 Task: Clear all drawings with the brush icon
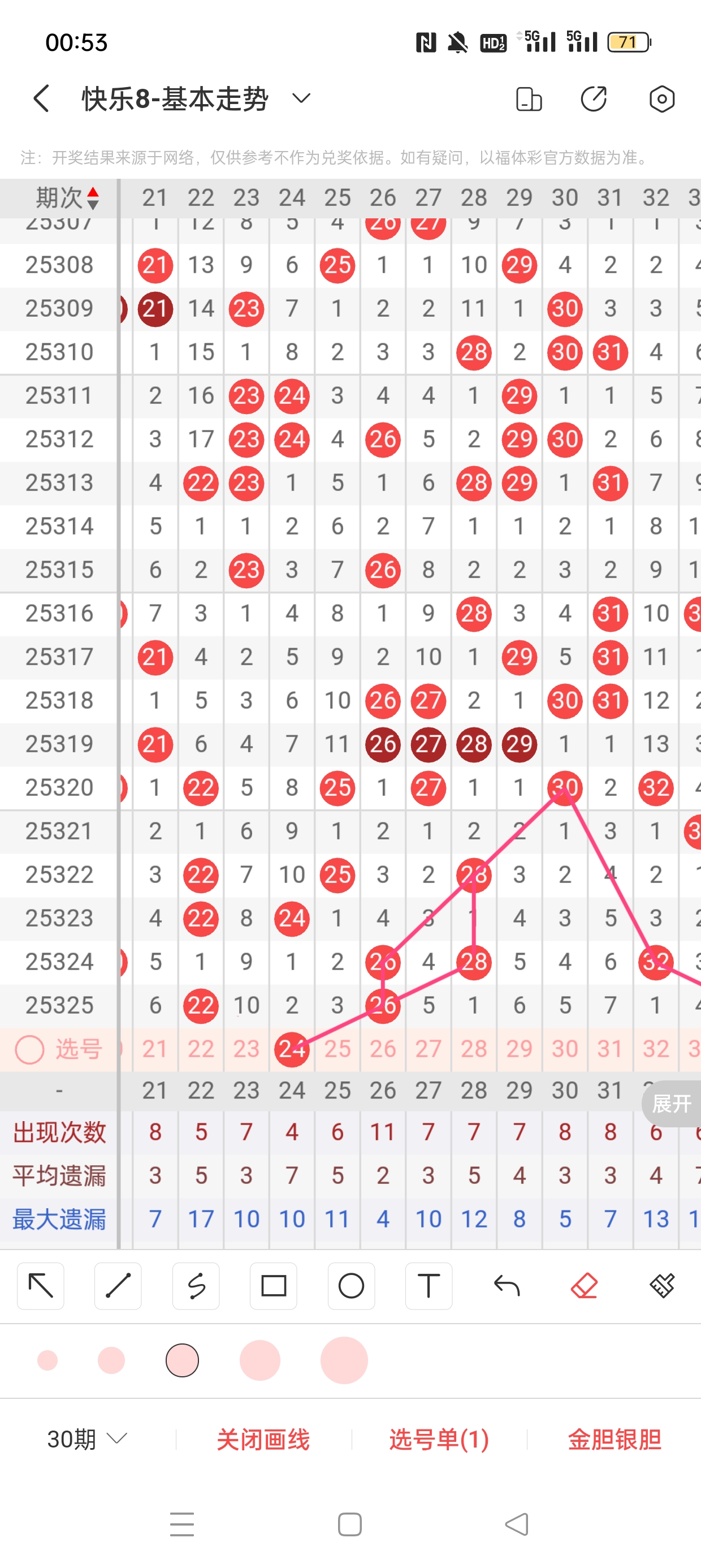coord(661,1286)
